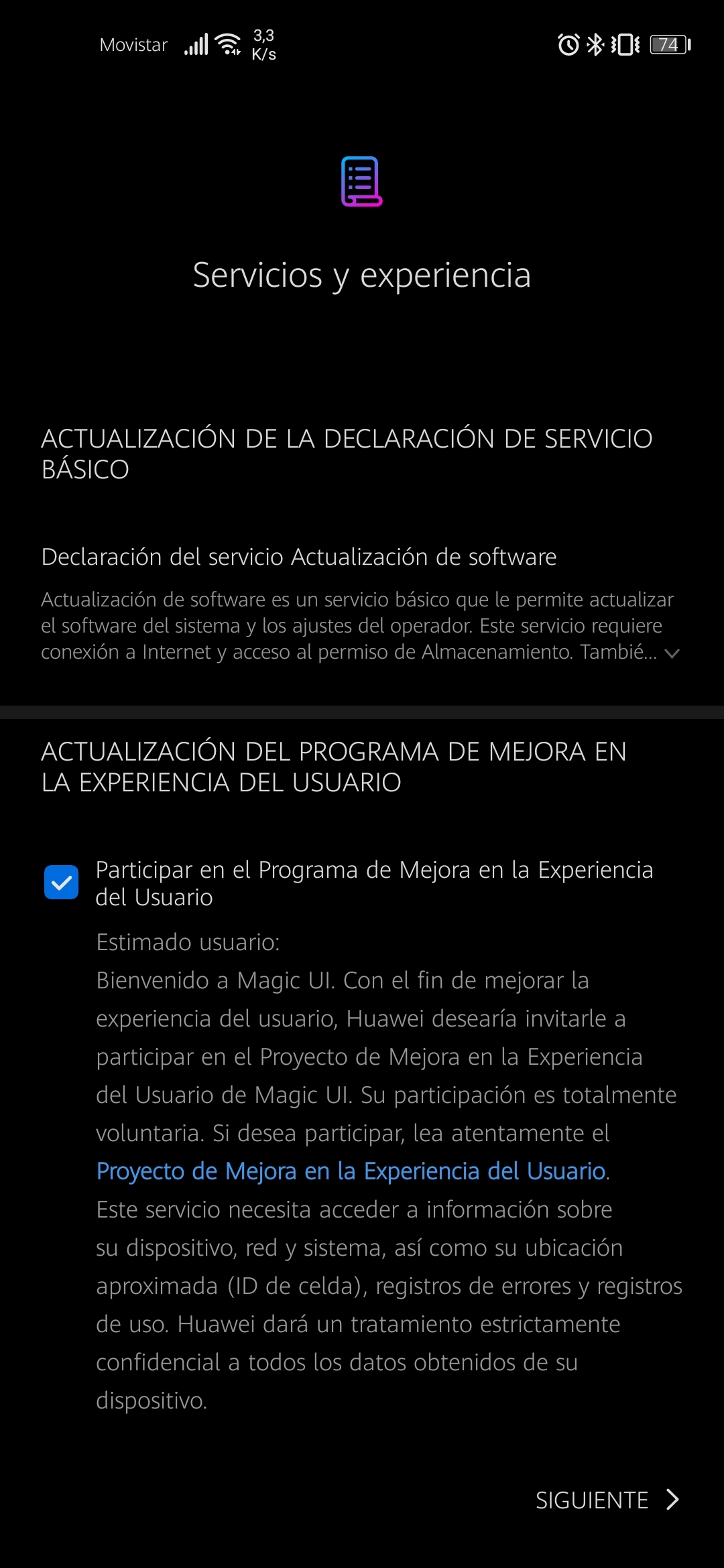The height and width of the screenshot is (1568, 724).
Task: Tap the checkmark next to Experiencia del Usuario
Action: click(62, 883)
